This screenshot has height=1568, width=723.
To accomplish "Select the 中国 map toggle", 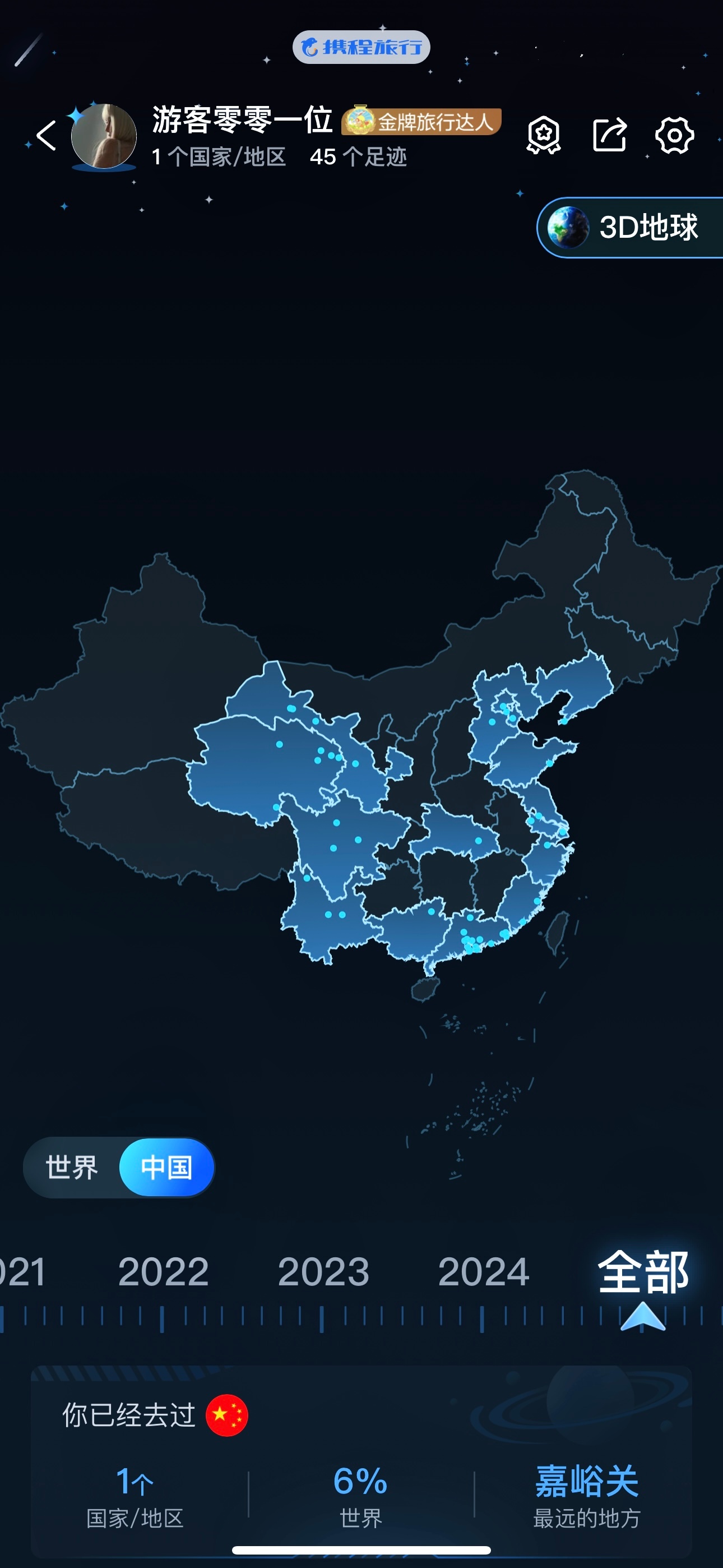I will point(165,1166).
